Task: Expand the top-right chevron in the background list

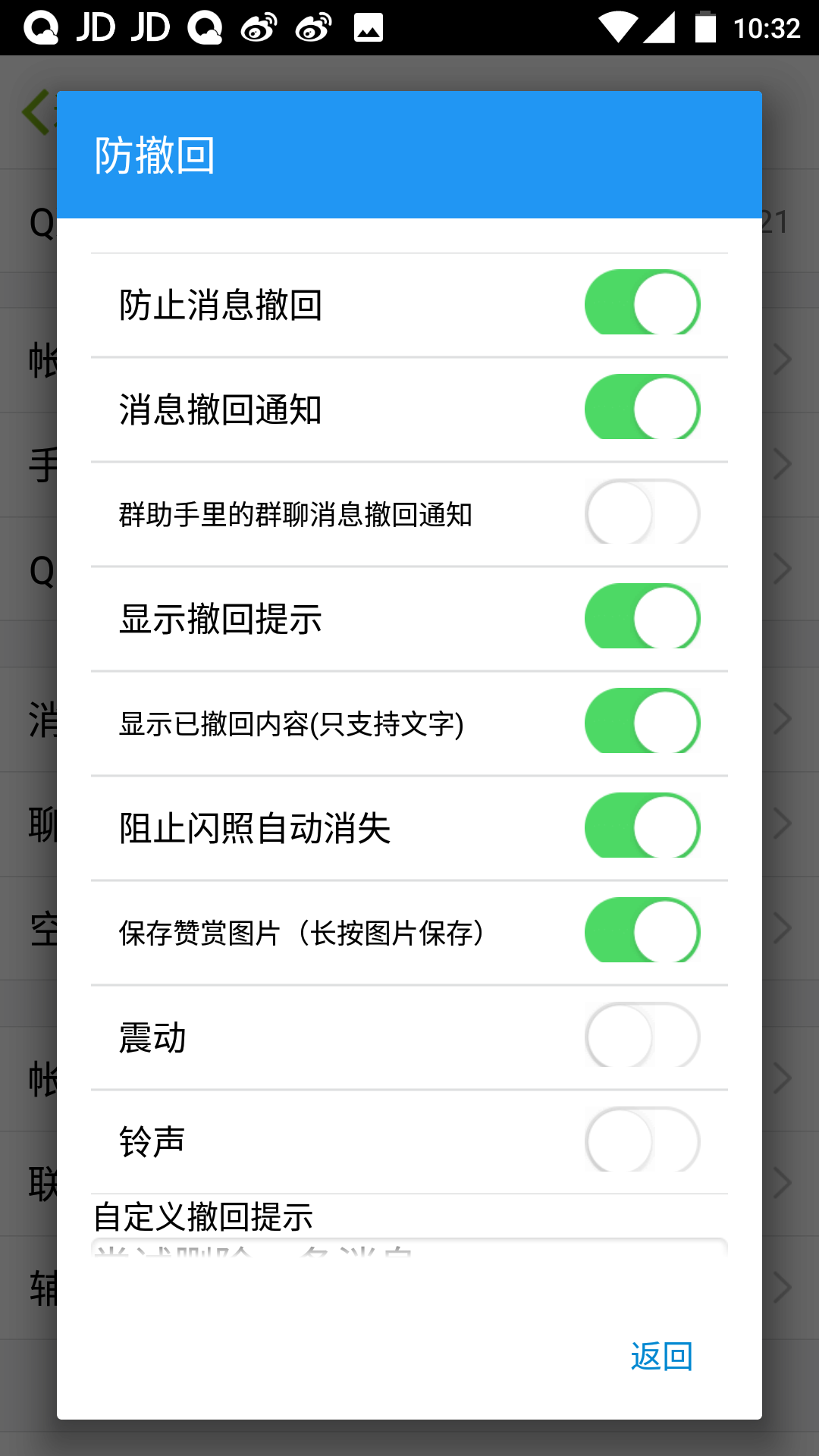Action: click(783, 358)
